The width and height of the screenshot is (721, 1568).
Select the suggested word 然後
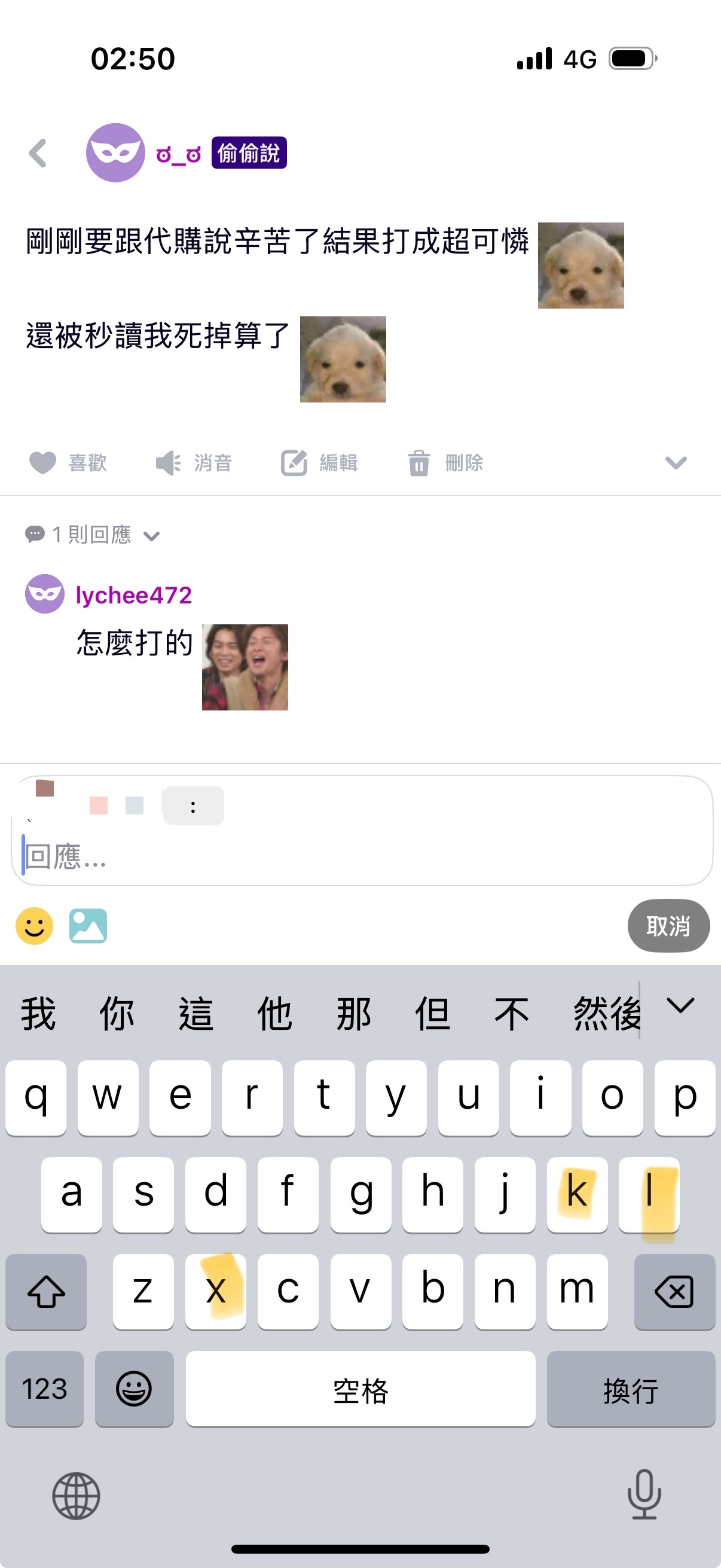coord(606,1014)
